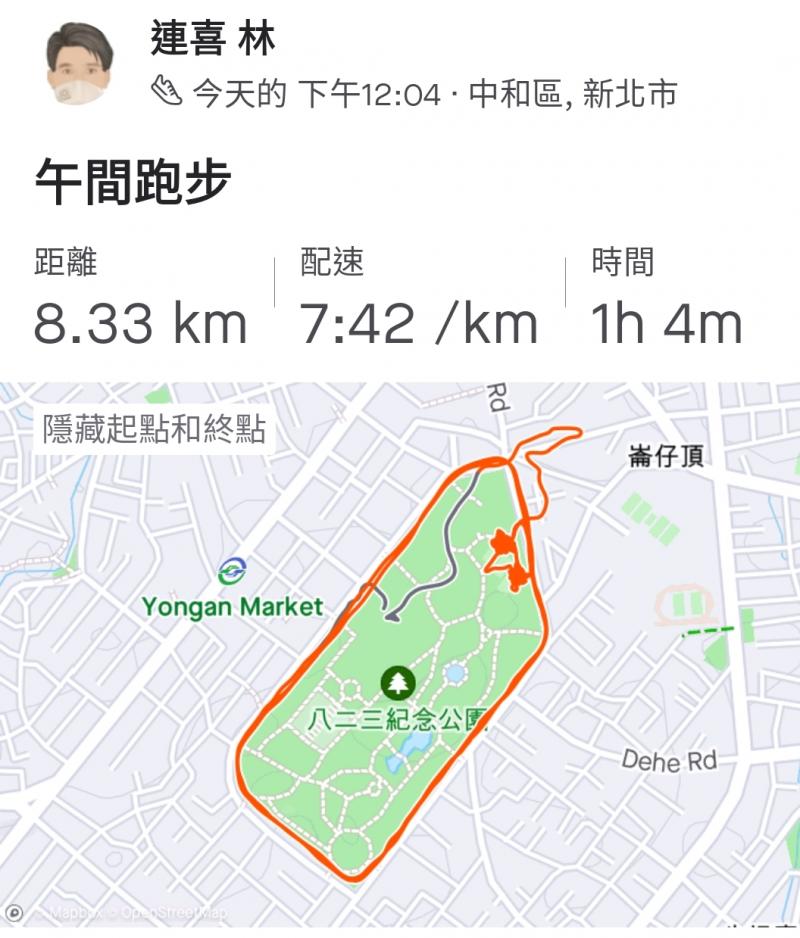Open the 午間跑步 activity details

134,184
